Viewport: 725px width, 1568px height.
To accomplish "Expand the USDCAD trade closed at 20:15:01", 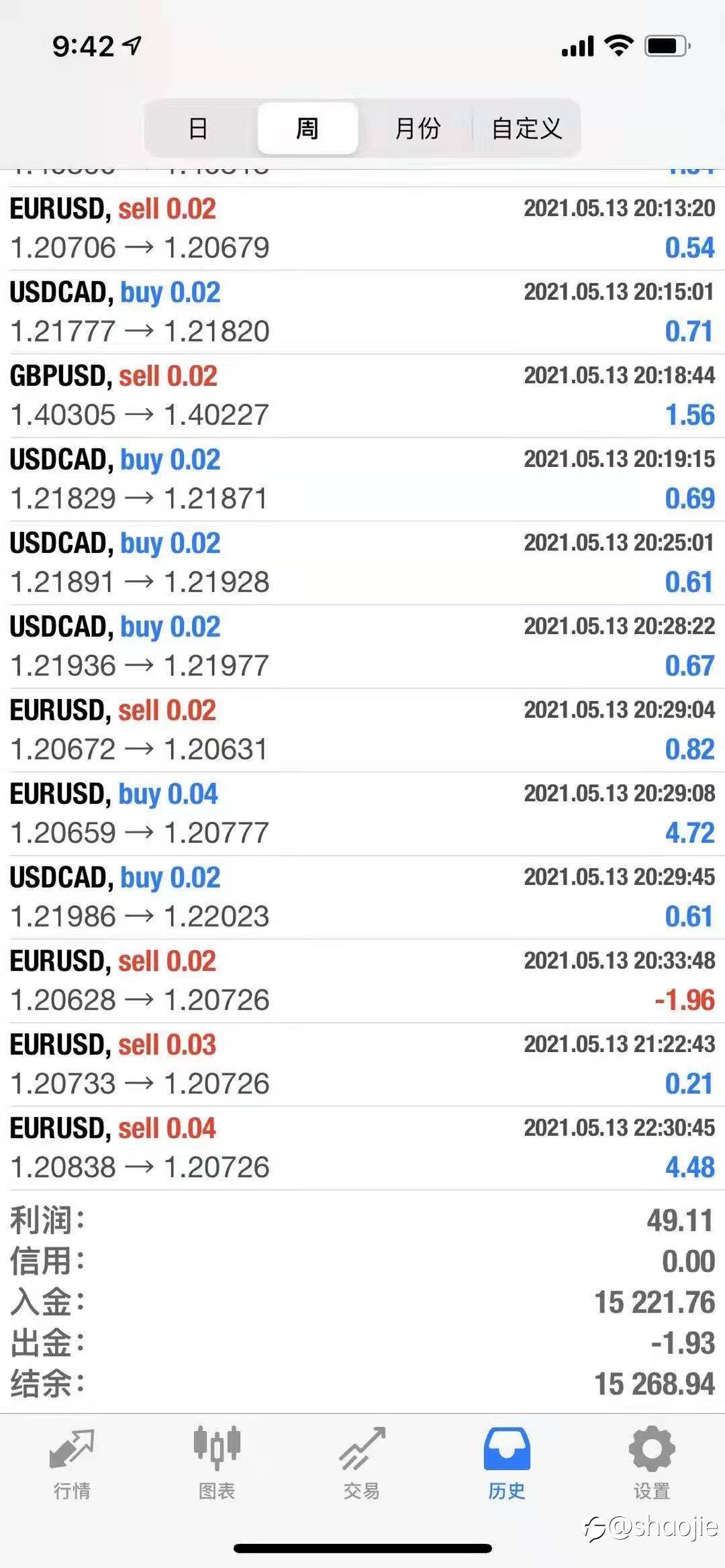I will [362, 312].
